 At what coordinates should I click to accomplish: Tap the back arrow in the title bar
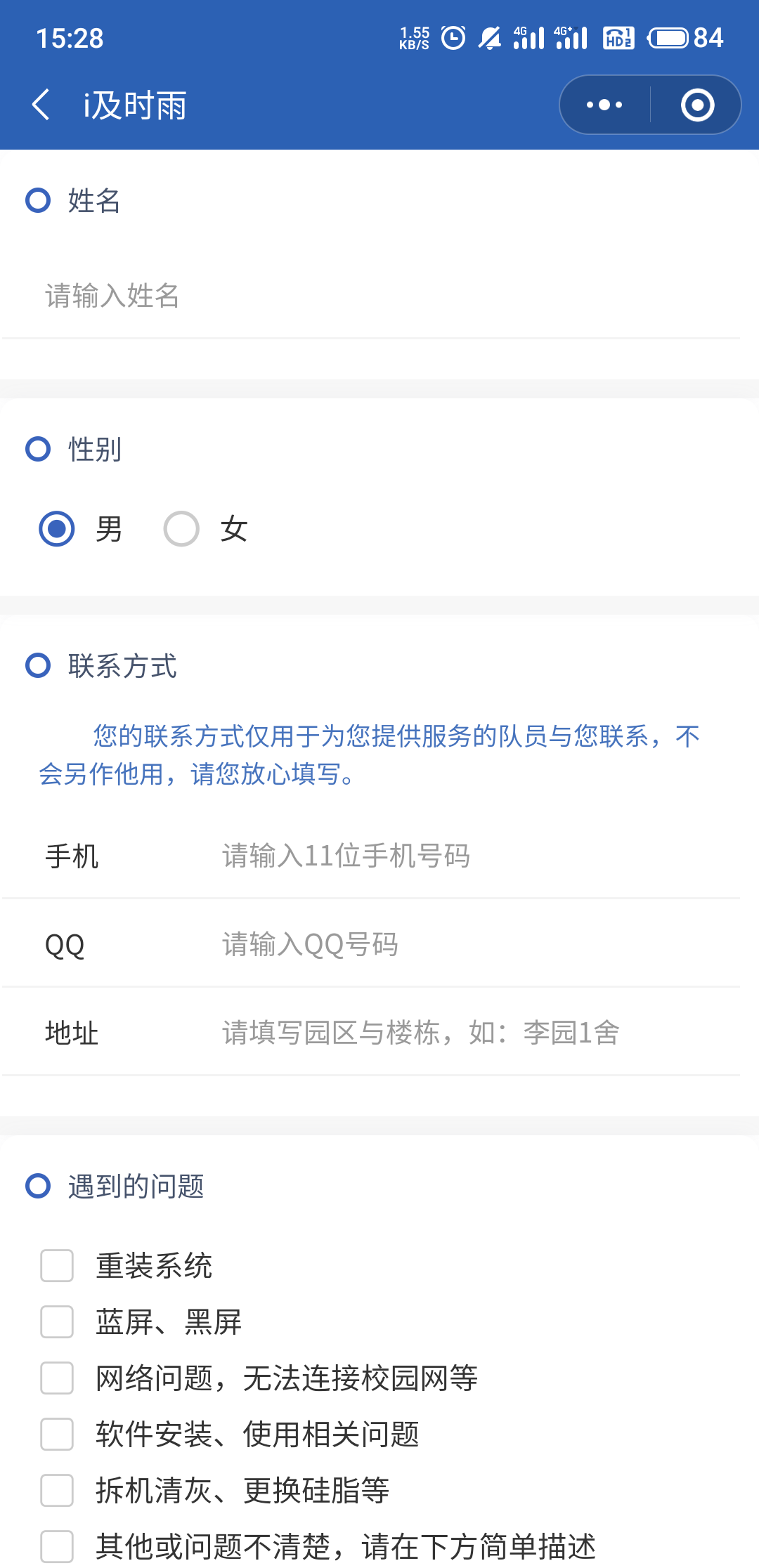click(x=40, y=104)
